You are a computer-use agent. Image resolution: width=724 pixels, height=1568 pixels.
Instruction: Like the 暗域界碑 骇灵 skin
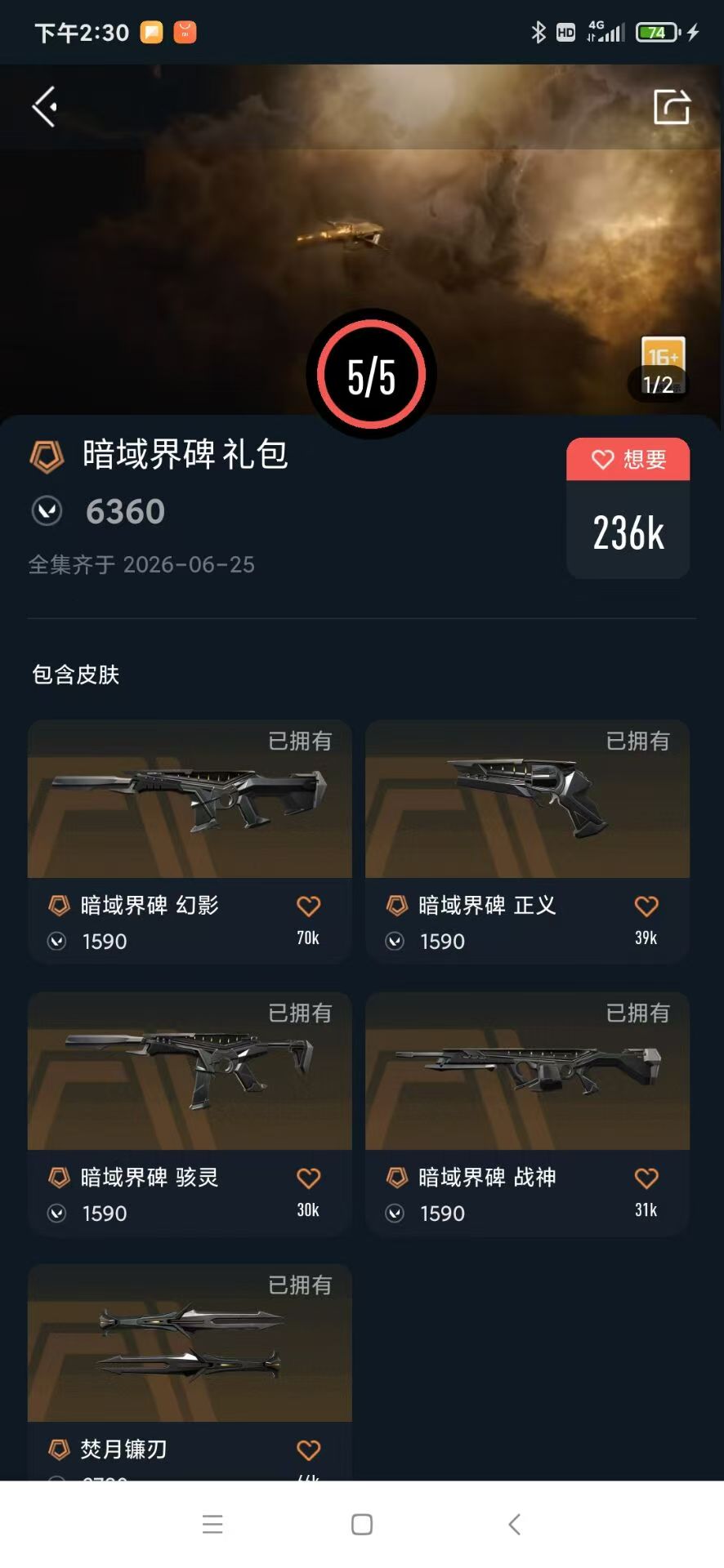click(308, 1178)
